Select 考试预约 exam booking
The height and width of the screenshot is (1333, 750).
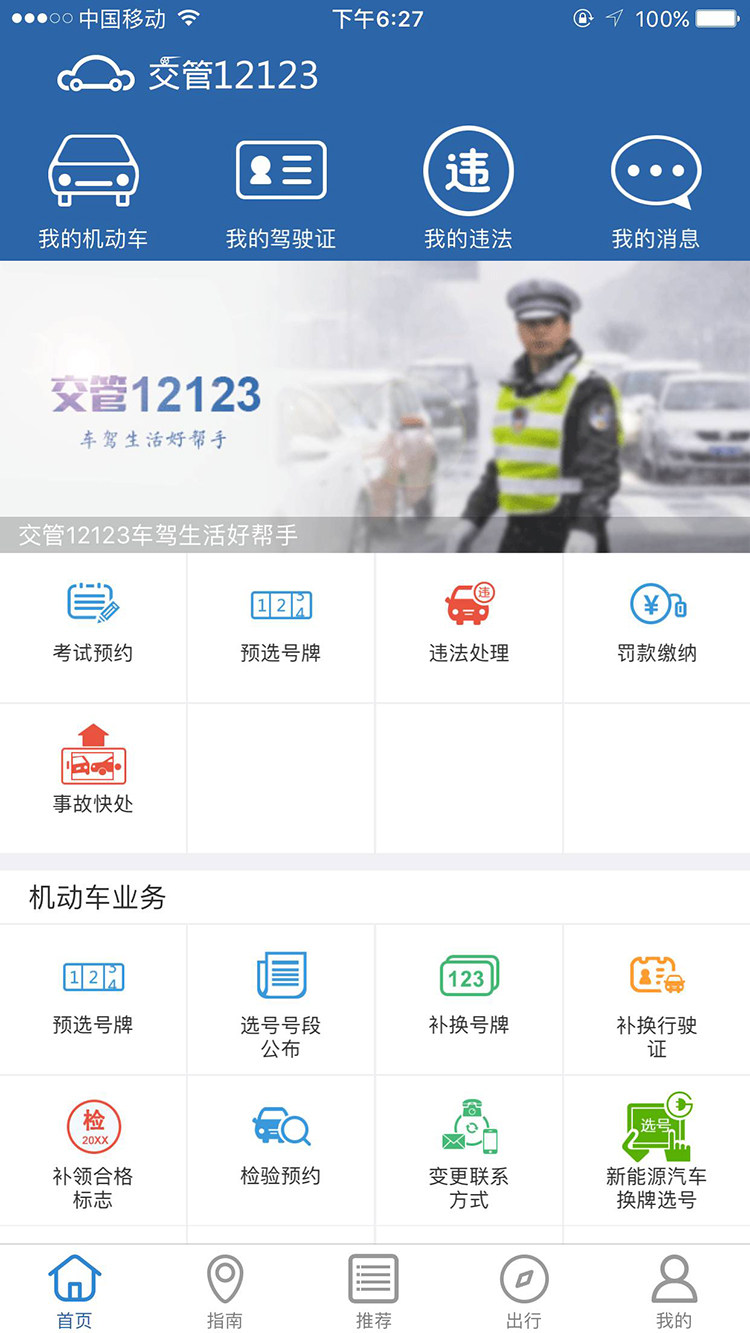click(x=93, y=625)
